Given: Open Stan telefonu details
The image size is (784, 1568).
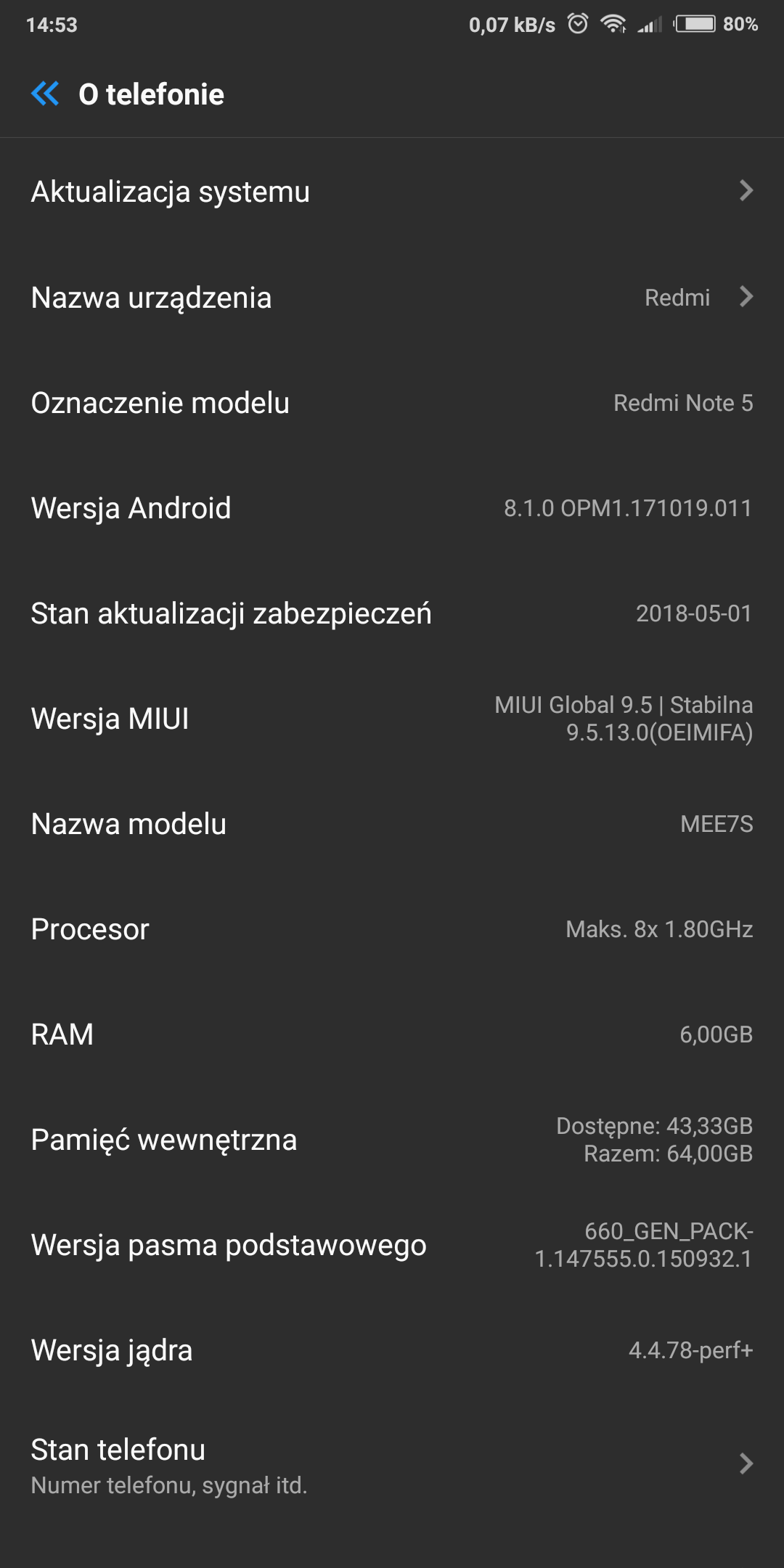Looking at the screenshot, I should click(x=392, y=1465).
